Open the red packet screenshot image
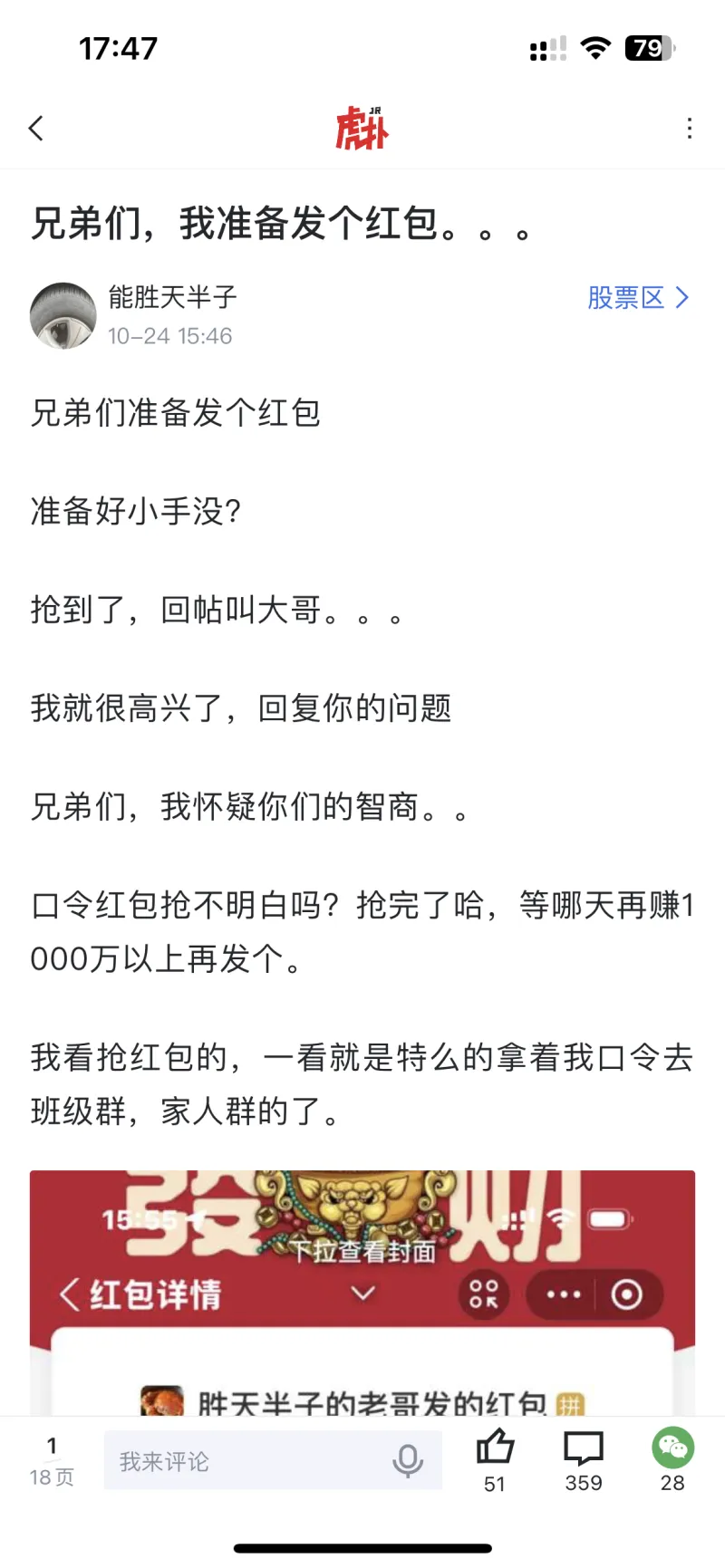The height and width of the screenshot is (1568, 725). pyautogui.click(x=362, y=1295)
